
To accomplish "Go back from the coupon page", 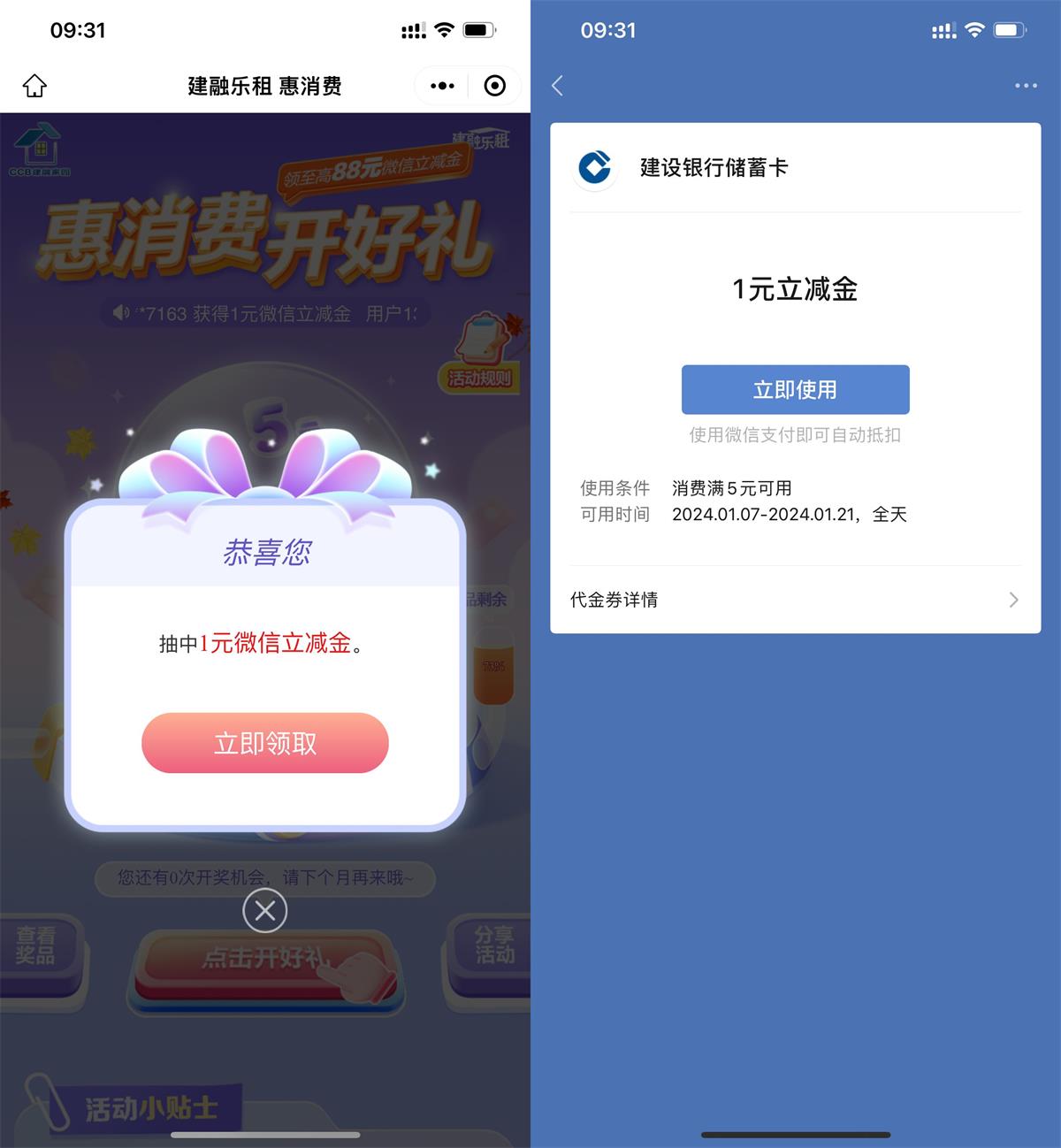I will 557,86.
